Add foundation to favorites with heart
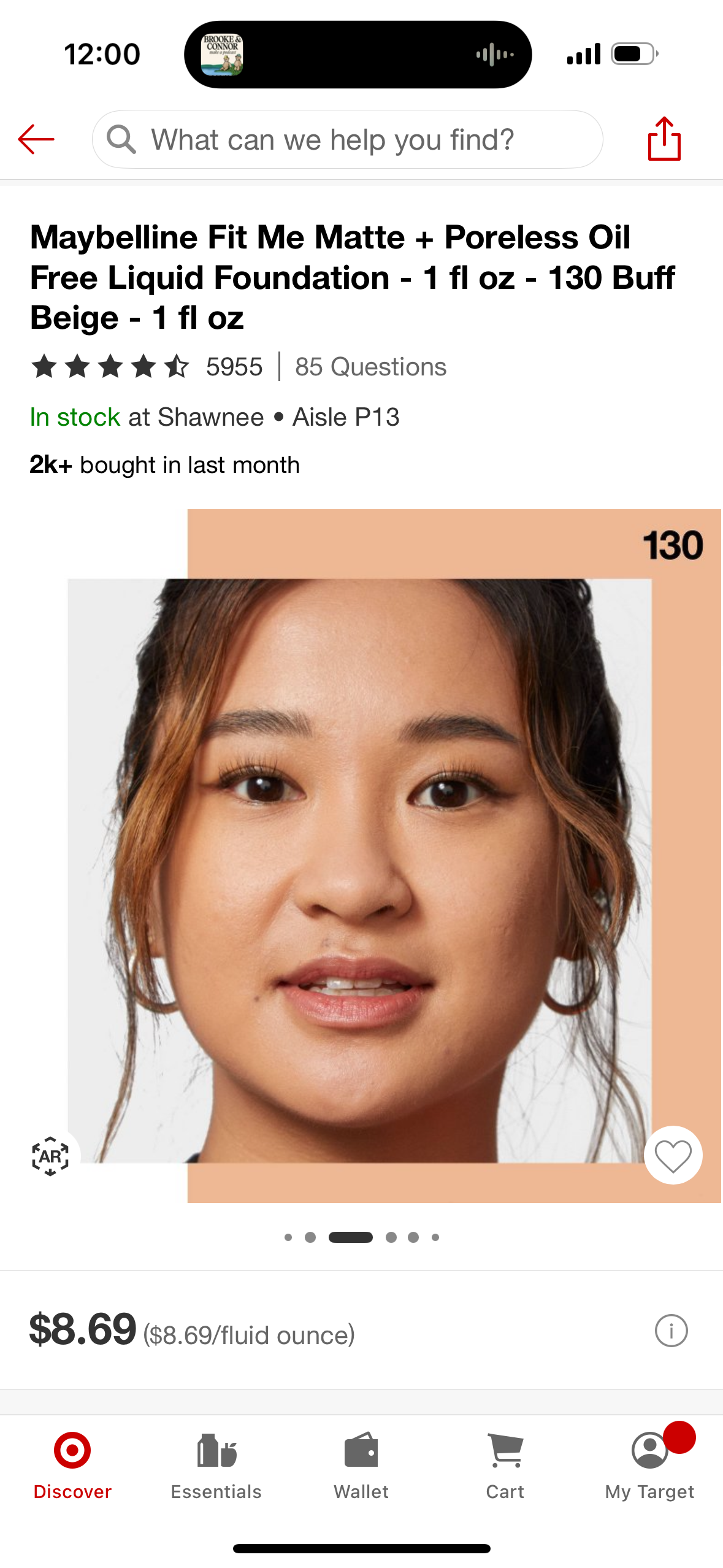The height and width of the screenshot is (1568, 723). (x=673, y=1155)
